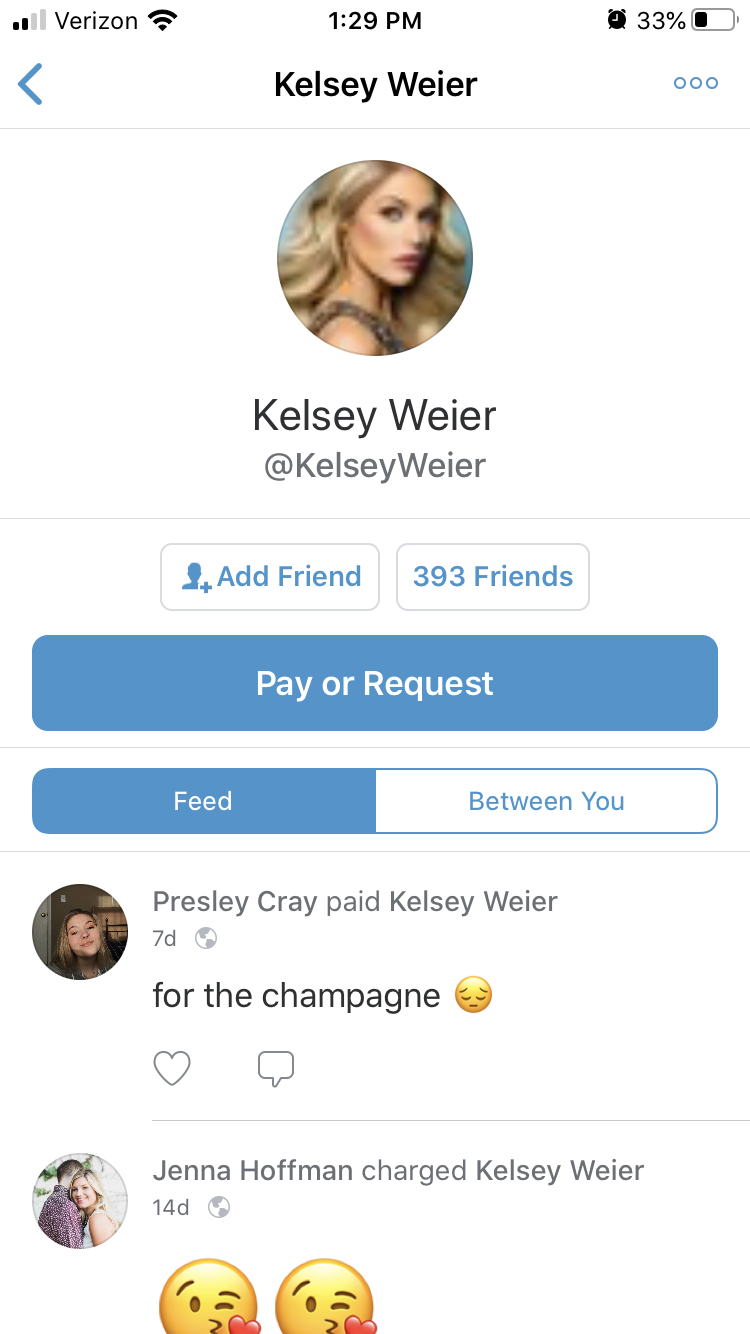Collapse this profile with the left chevron
Image resolution: width=750 pixels, height=1334 pixels.
[x=30, y=84]
